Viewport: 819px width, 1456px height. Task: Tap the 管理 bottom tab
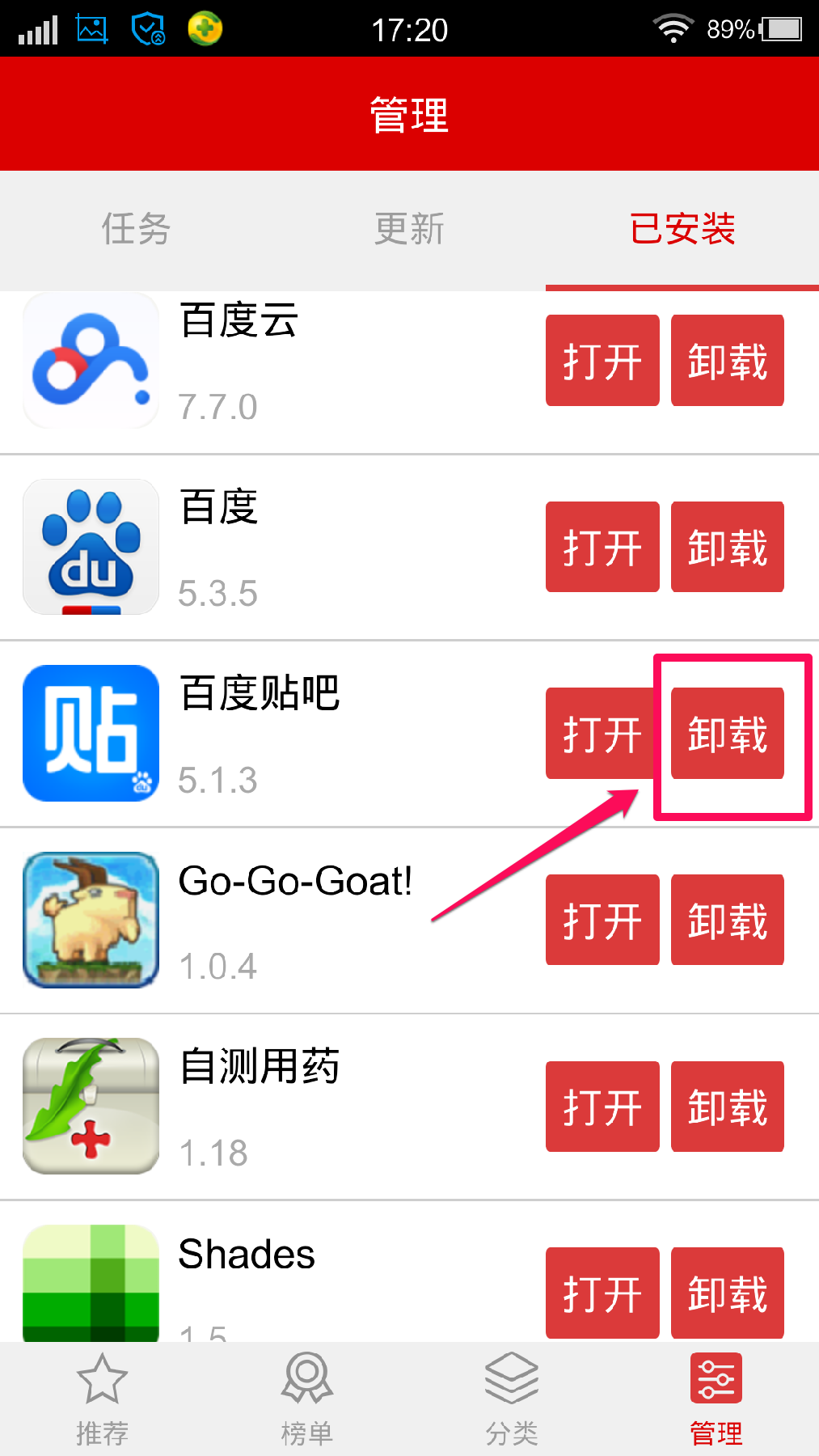click(x=716, y=1400)
